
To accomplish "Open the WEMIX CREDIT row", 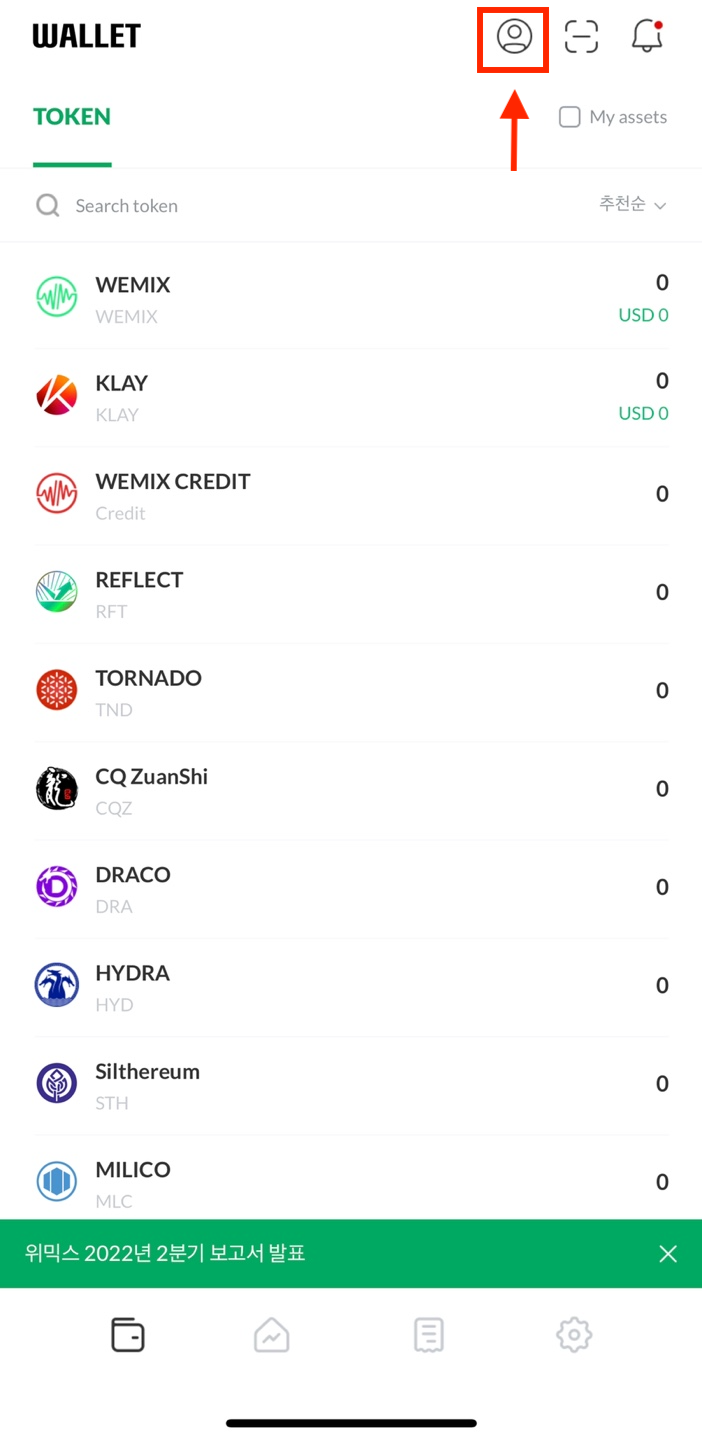I will tap(351, 495).
